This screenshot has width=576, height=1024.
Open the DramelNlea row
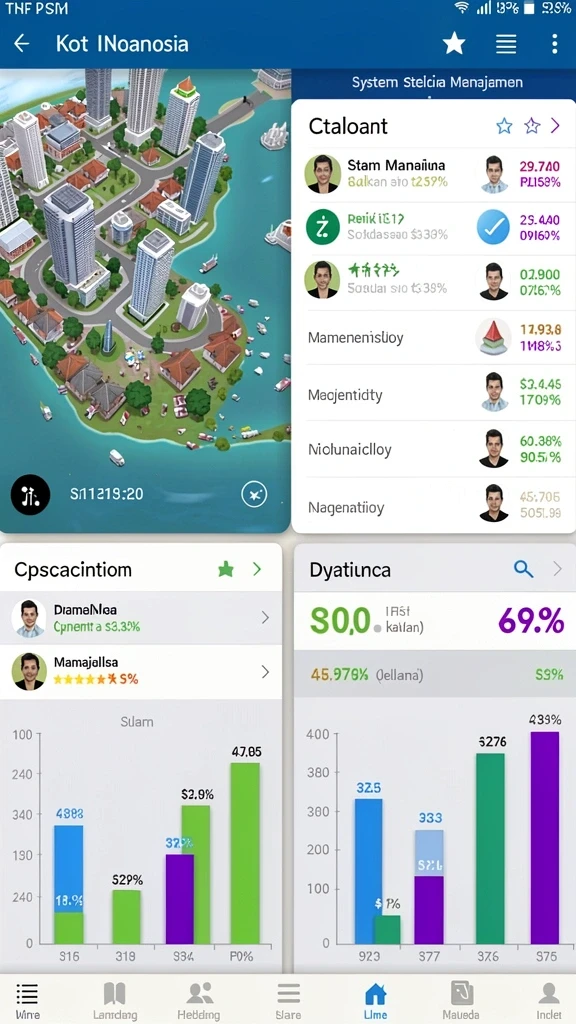coord(141,618)
